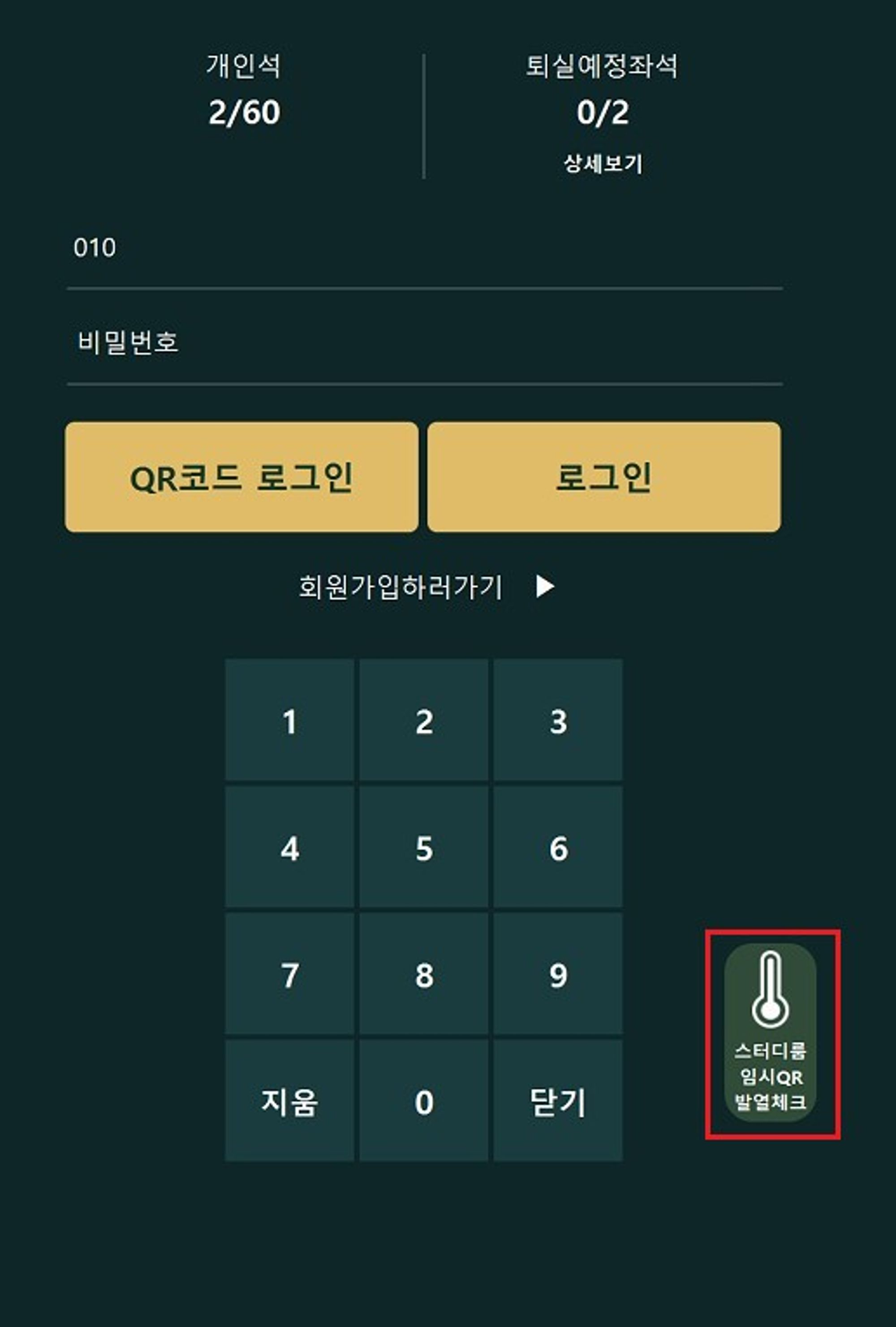This screenshot has height=1327, width=896.
Task: Enter digit 4 on the keypad
Action: point(289,847)
